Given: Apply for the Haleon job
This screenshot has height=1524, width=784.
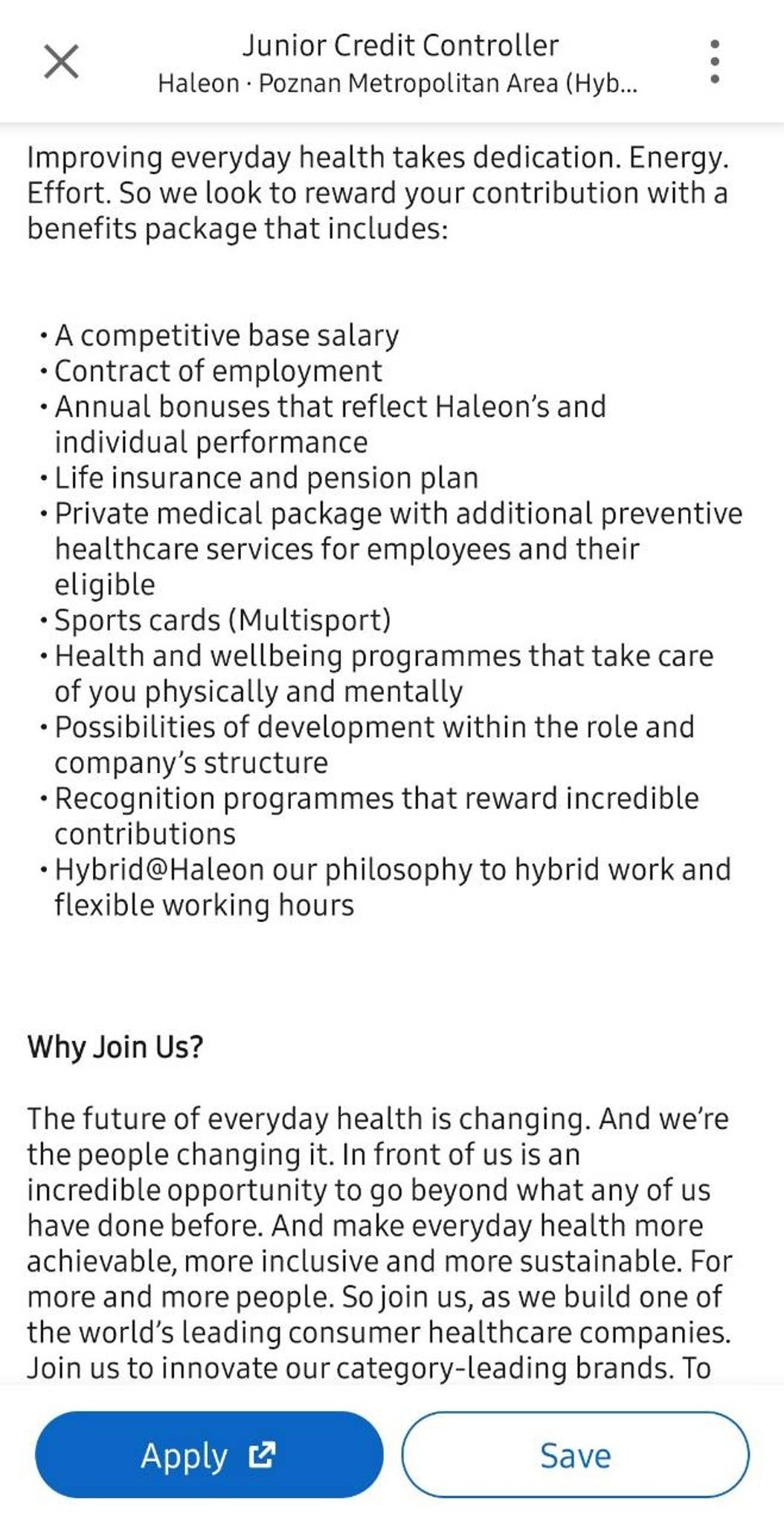Looking at the screenshot, I should [x=209, y=1454].
